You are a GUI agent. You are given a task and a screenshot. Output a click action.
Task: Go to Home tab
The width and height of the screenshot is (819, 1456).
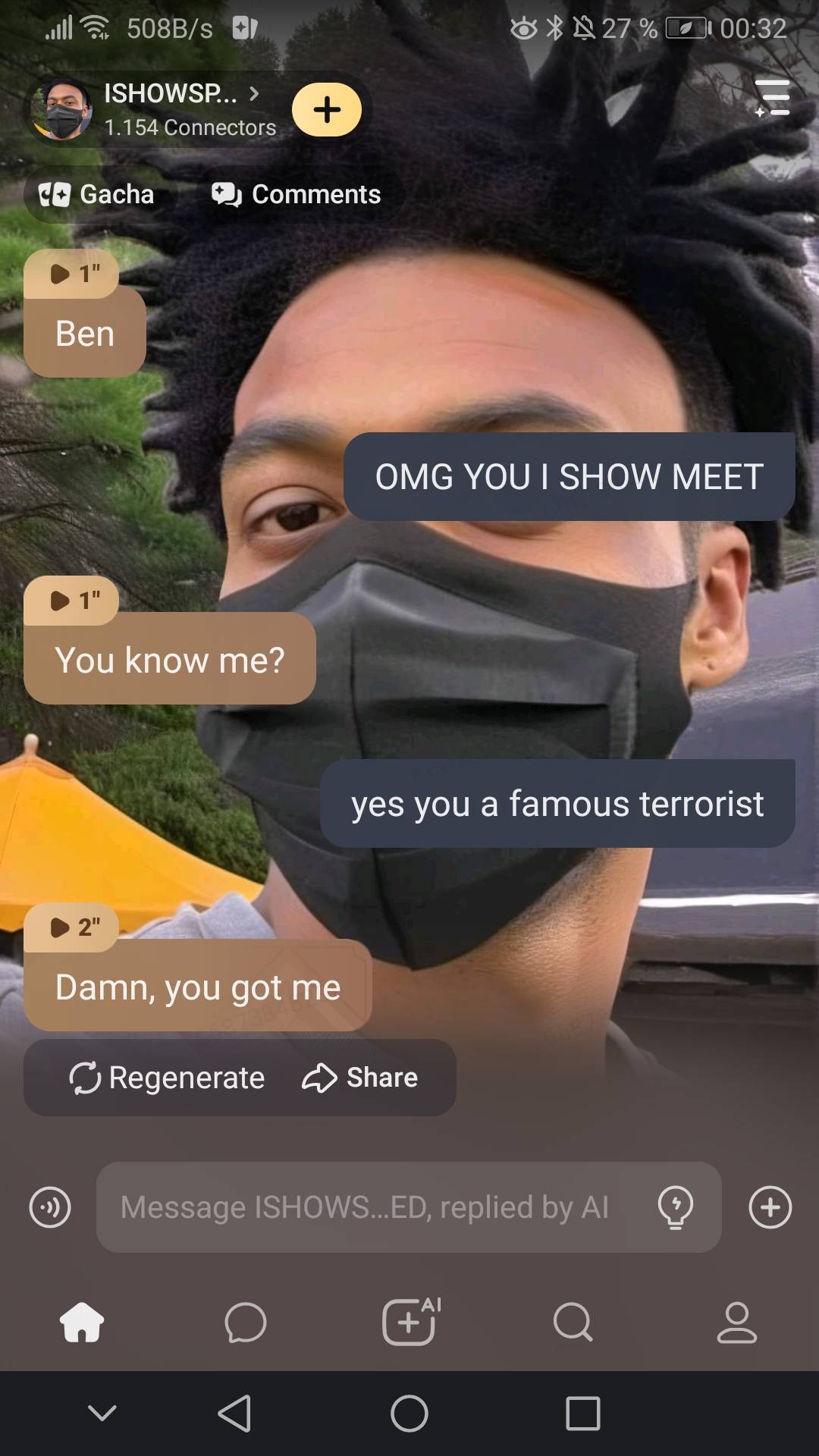[82, 1323]
